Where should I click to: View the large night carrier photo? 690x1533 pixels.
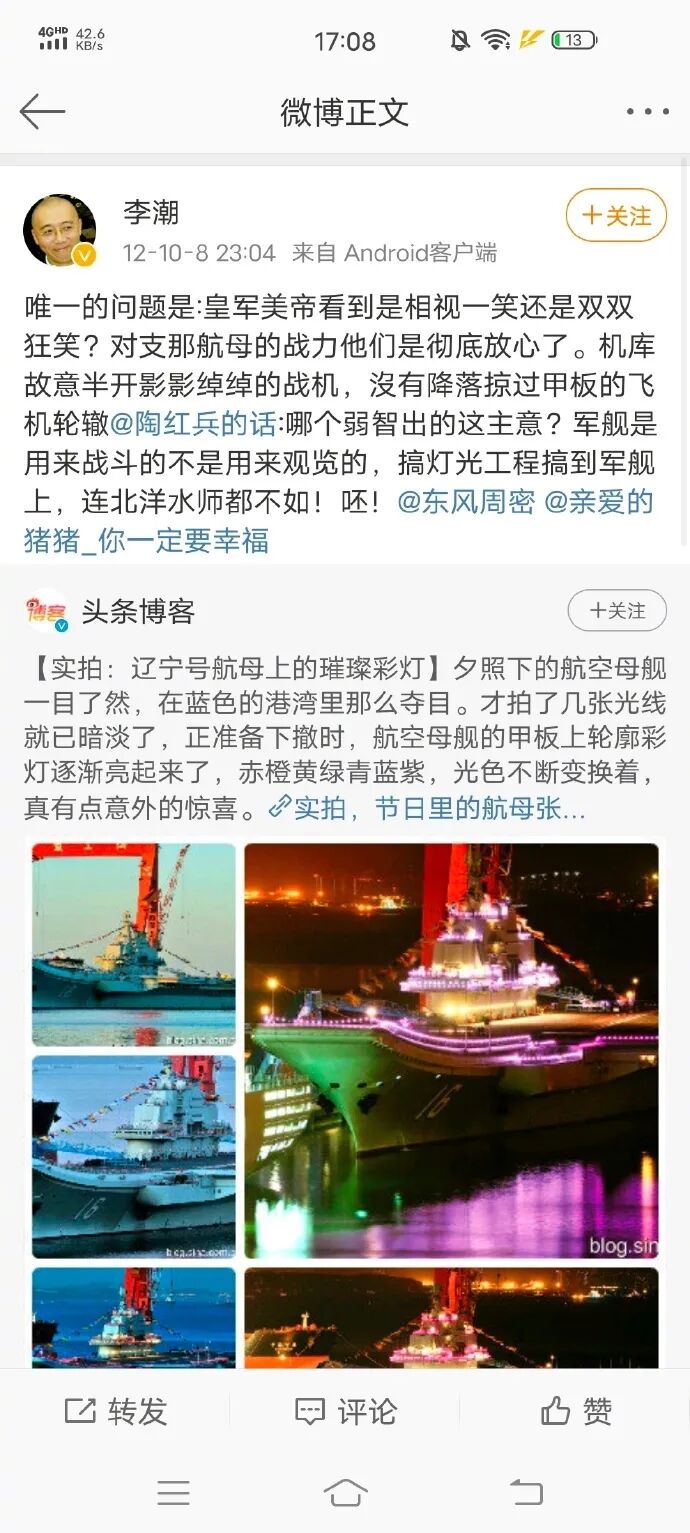pyautogui.click(x=451, y=1050)
